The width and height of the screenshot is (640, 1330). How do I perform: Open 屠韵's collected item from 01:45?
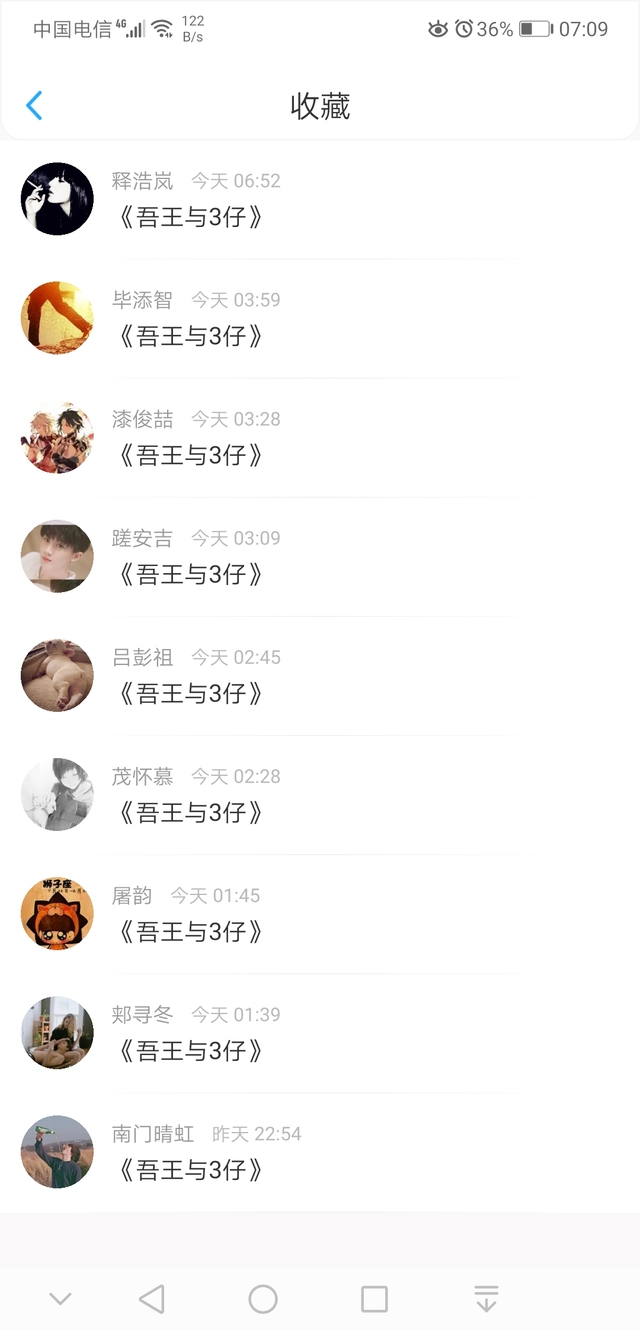(x=190, y=931)
